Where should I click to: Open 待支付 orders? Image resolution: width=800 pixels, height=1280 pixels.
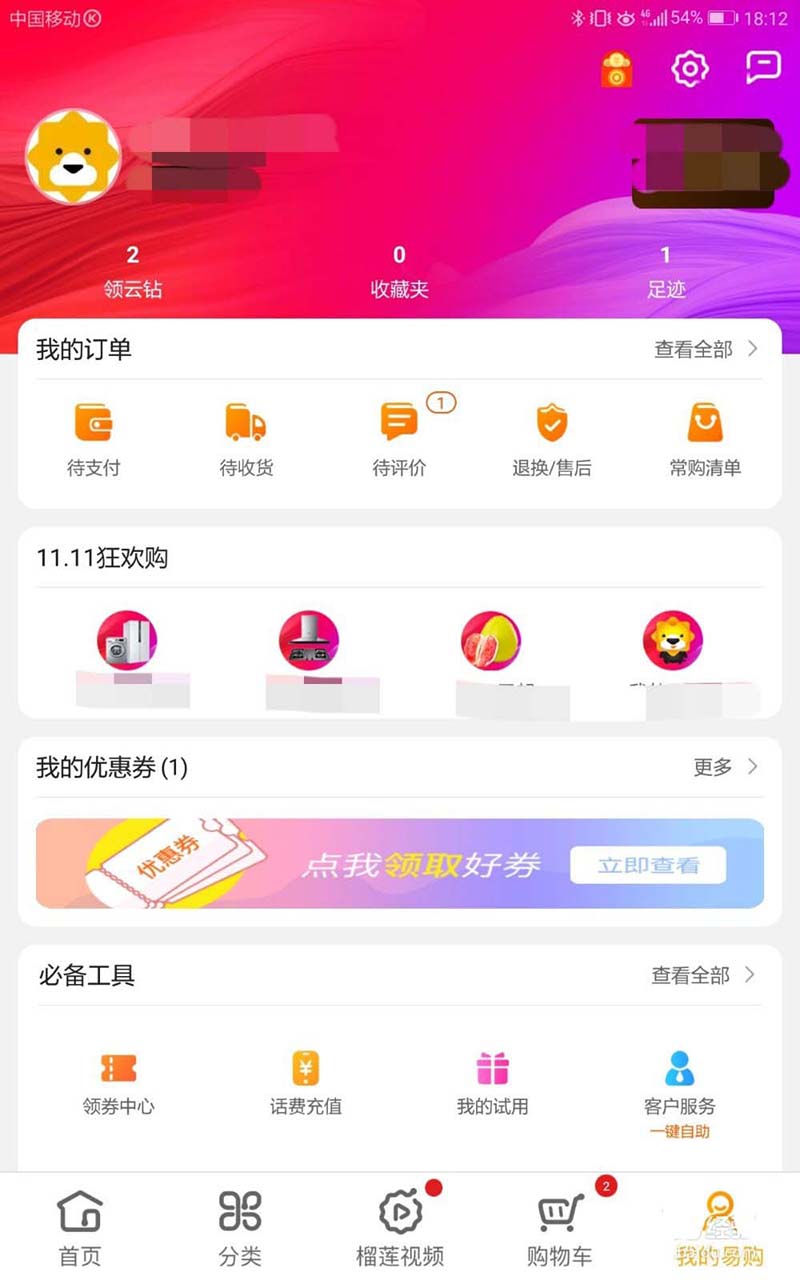point(94,436)
